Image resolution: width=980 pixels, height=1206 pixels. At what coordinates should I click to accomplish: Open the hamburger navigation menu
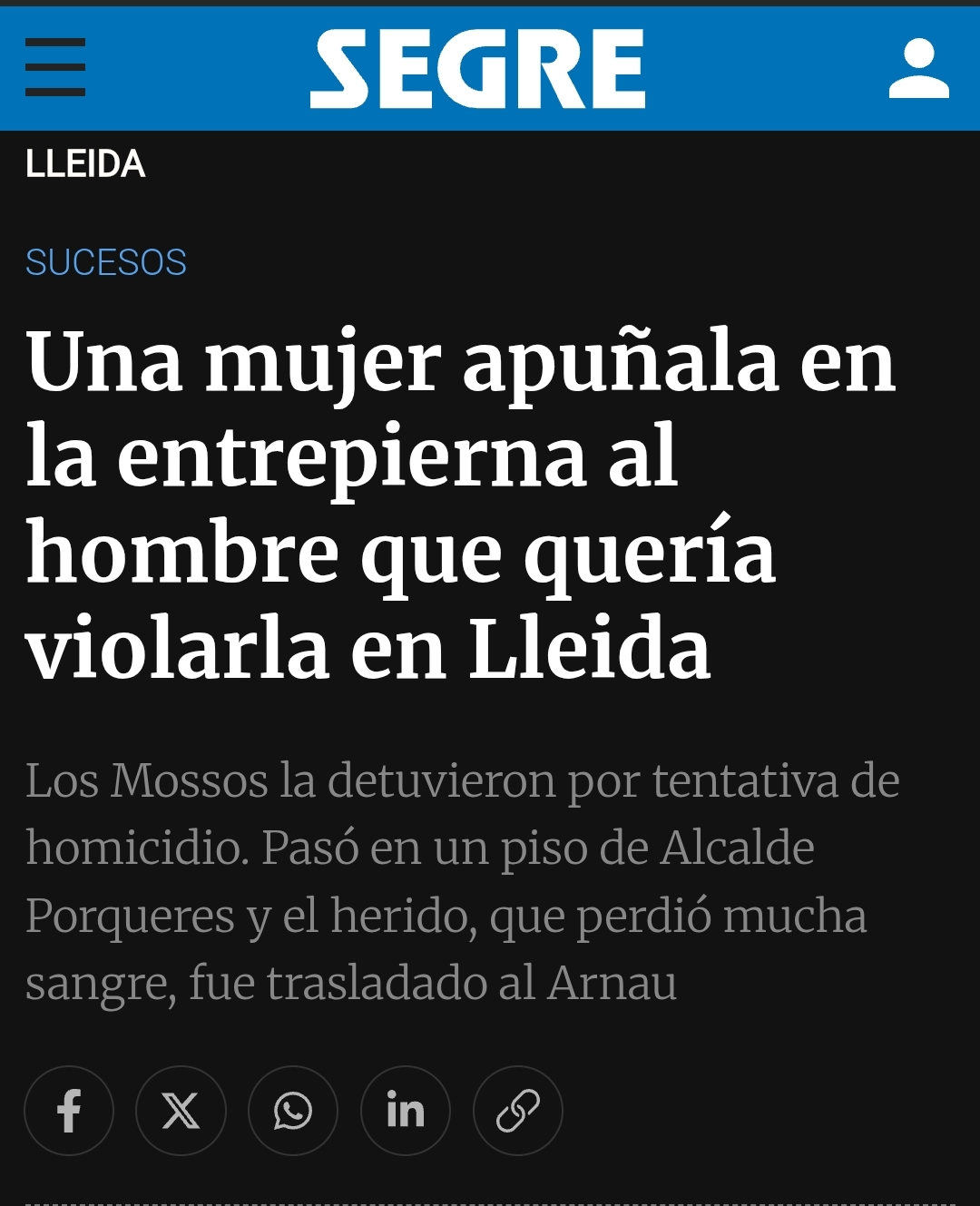point(55,67)
